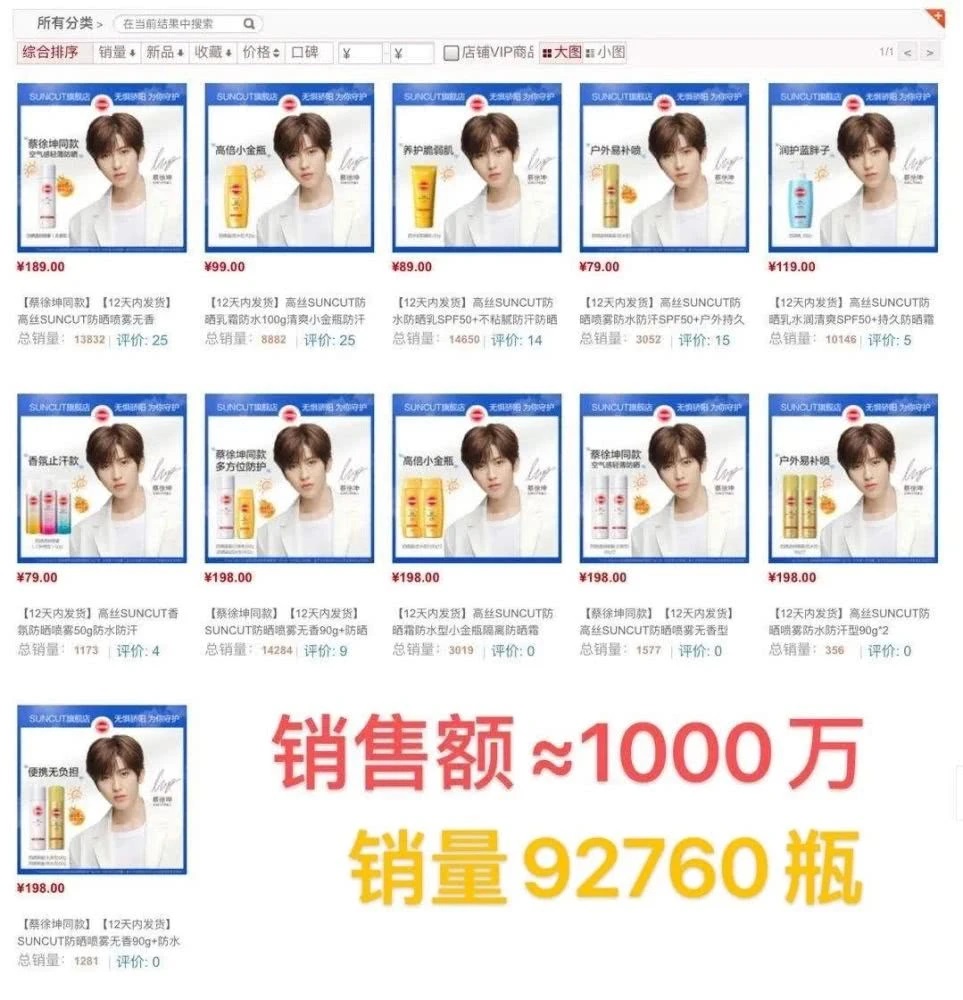Switch to 小图 view
This screenshot has width=963, height=1000.
[x=606, y=53]
